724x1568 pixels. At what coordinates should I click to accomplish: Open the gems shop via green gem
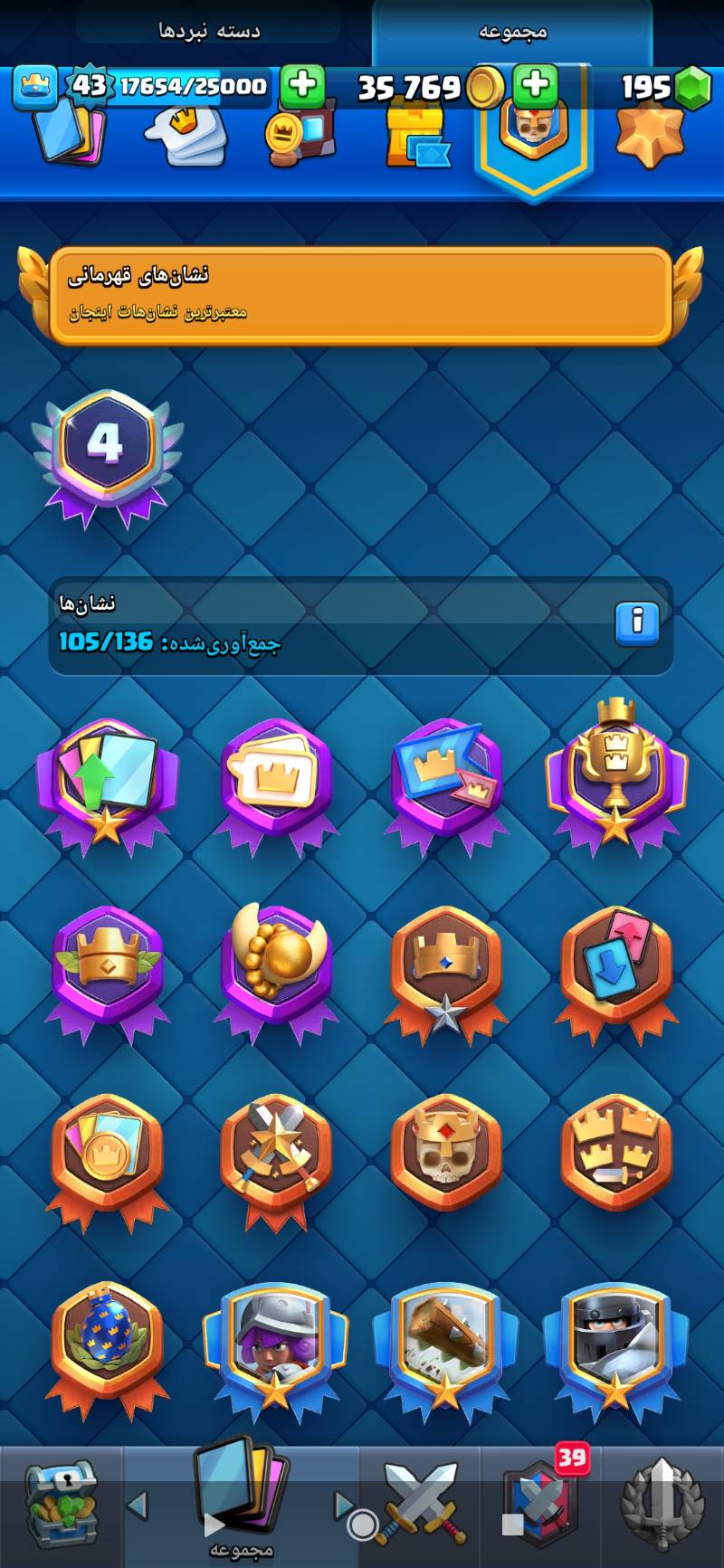pos(692,87)
